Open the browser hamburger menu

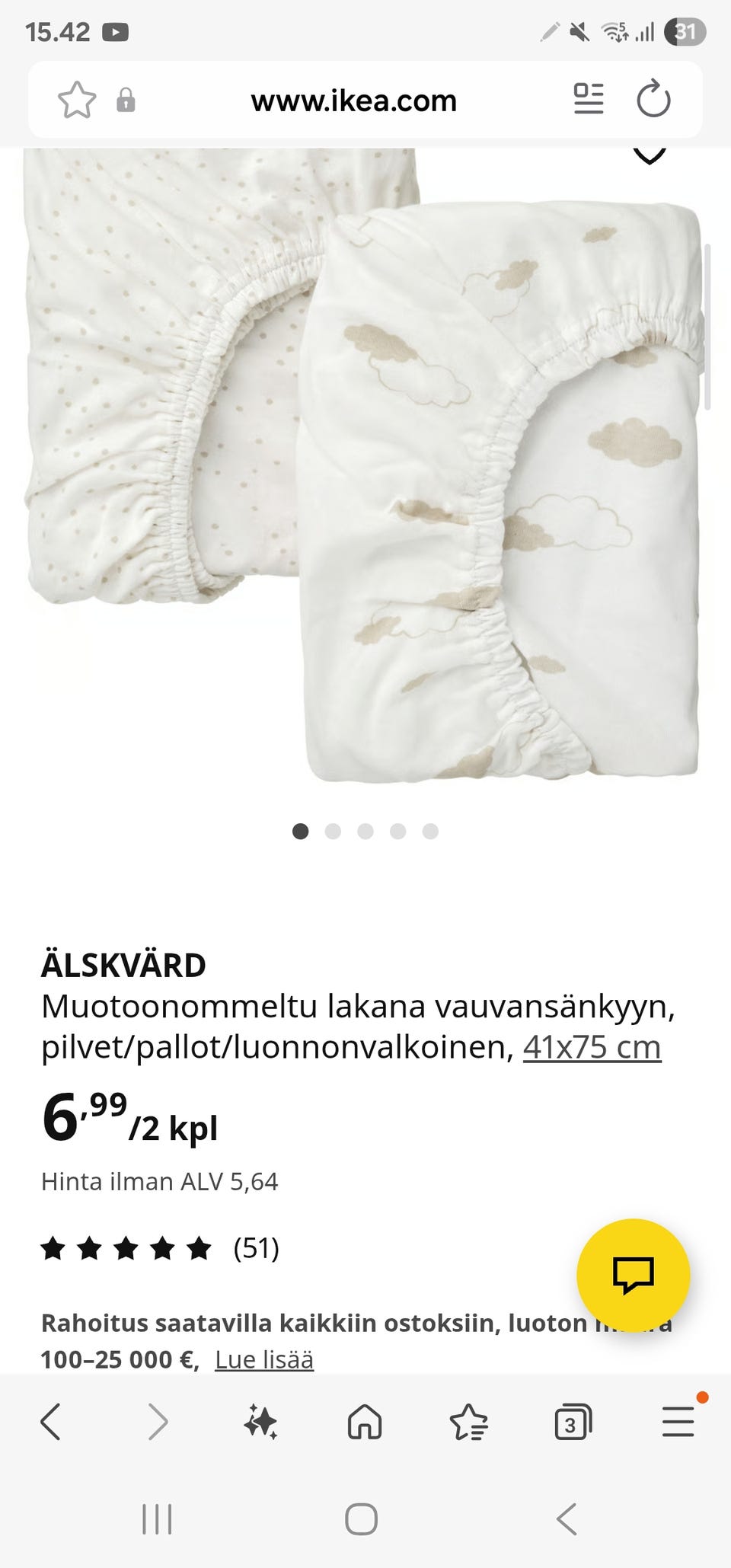tap(678, 1421)
